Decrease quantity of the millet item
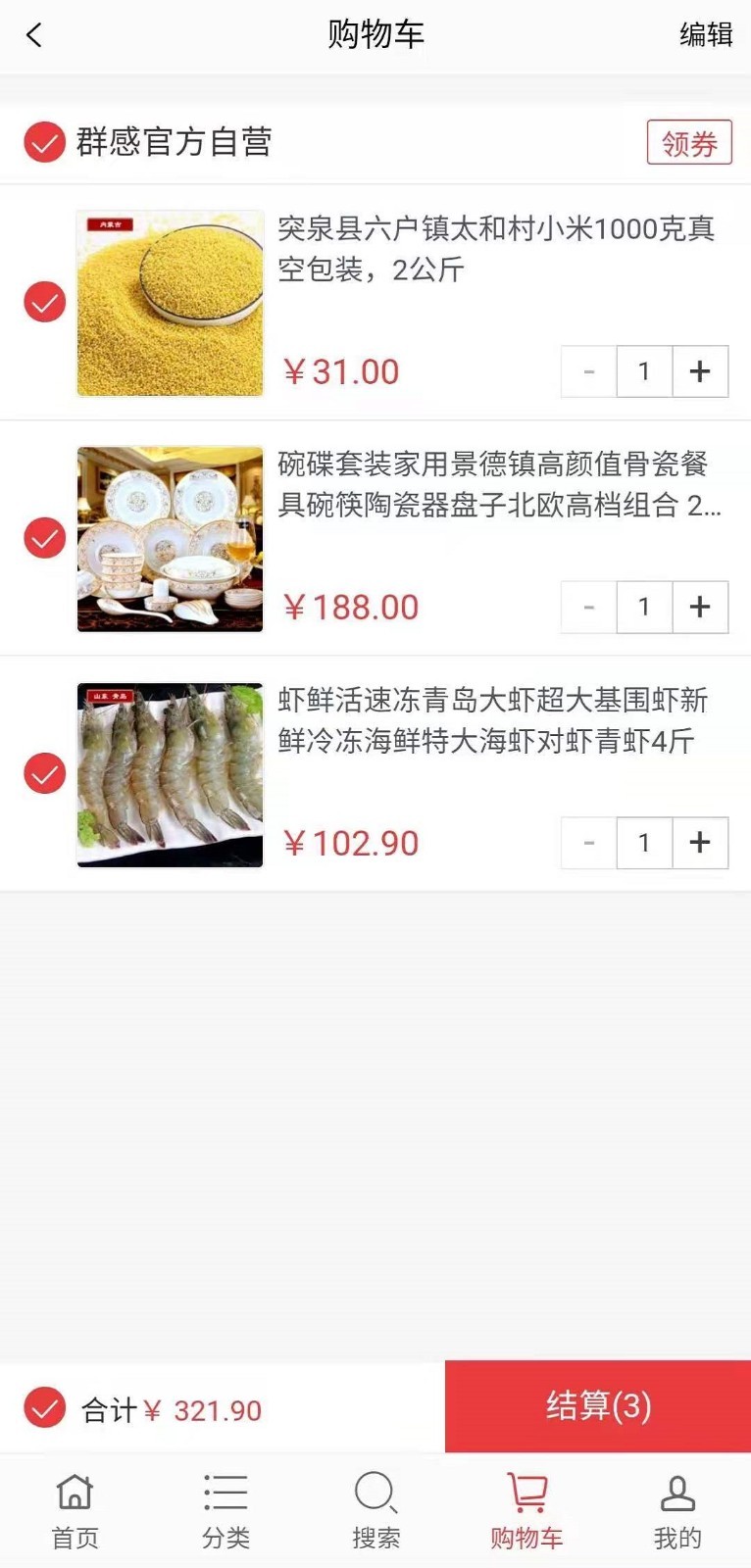Image resolution: width=751 pixels, height=1568 pixels. (x=588, y=371)
